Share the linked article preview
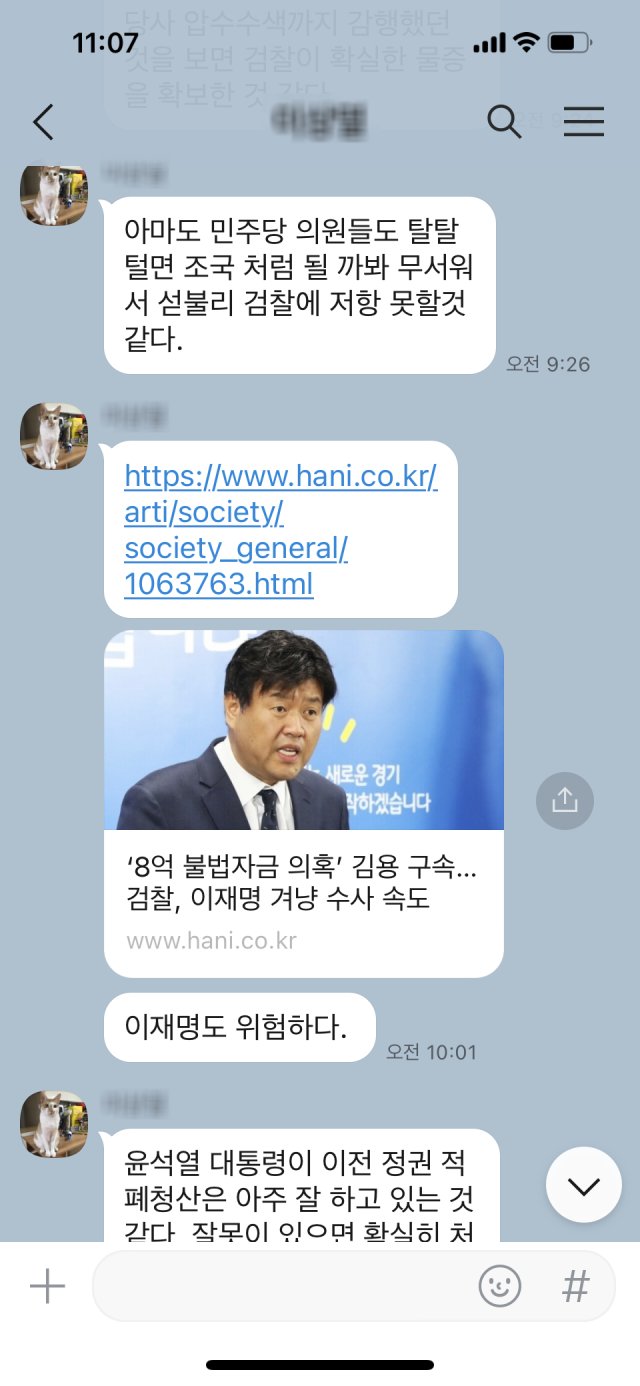 coord(565,800)
